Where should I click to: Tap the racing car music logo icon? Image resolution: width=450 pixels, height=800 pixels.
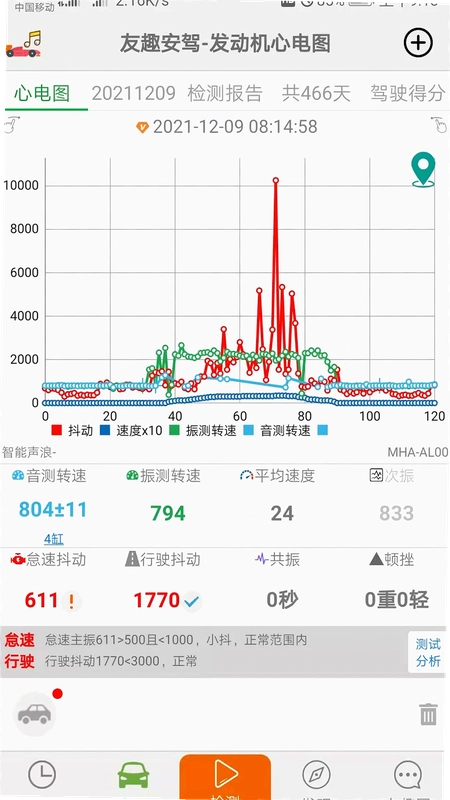(x=24, y=44)
